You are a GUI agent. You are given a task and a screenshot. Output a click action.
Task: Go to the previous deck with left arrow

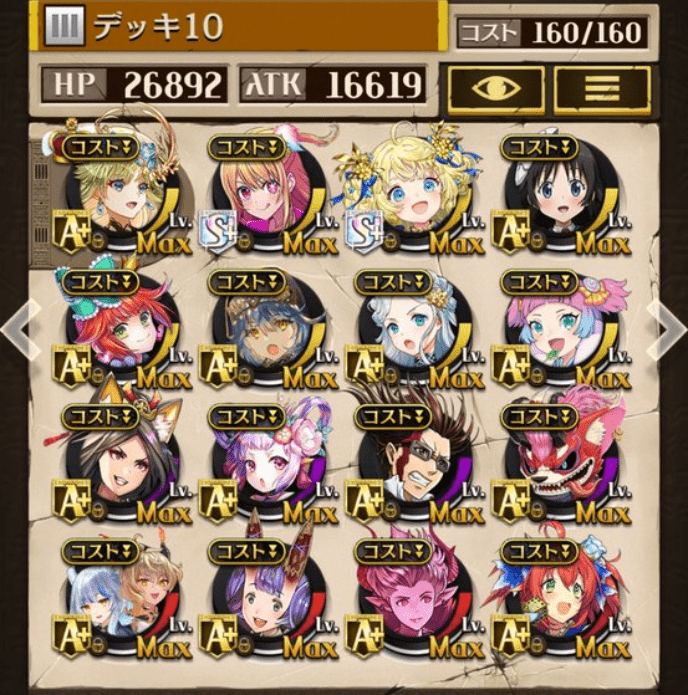click(20, 328)
